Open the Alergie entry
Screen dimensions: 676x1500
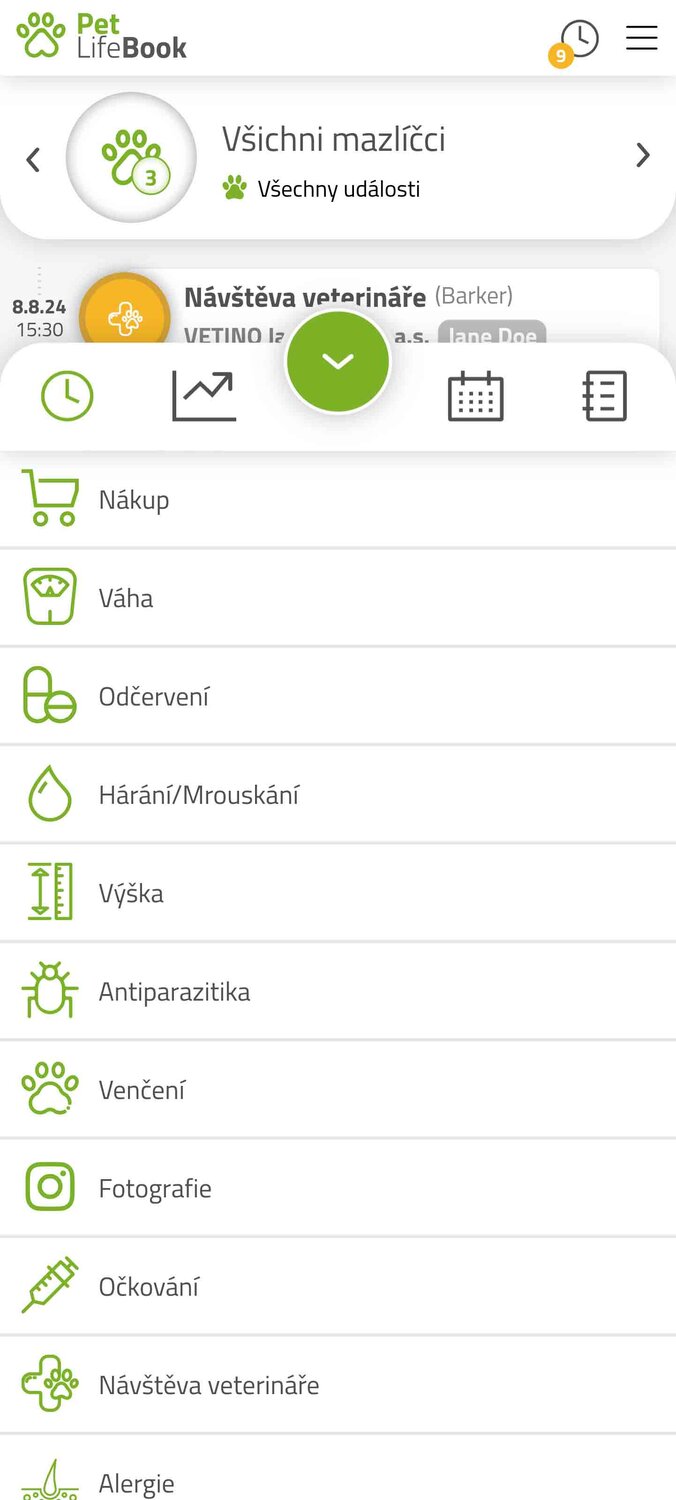click(x=338, y=1468)
